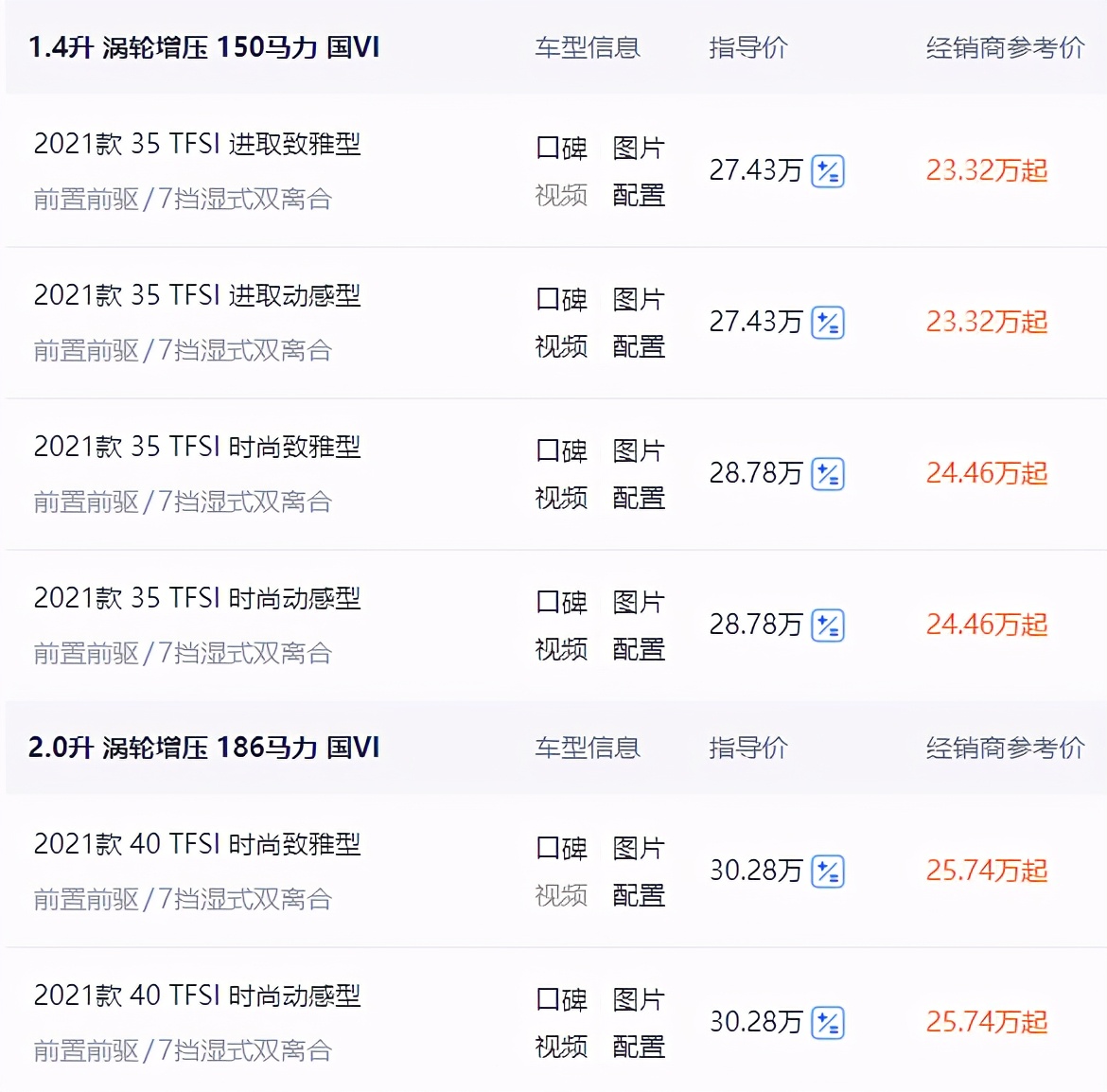Open 口碑 for 35 TFSI 时尚致雅型
1107x1092 pixels.
(x=561, y=451)
